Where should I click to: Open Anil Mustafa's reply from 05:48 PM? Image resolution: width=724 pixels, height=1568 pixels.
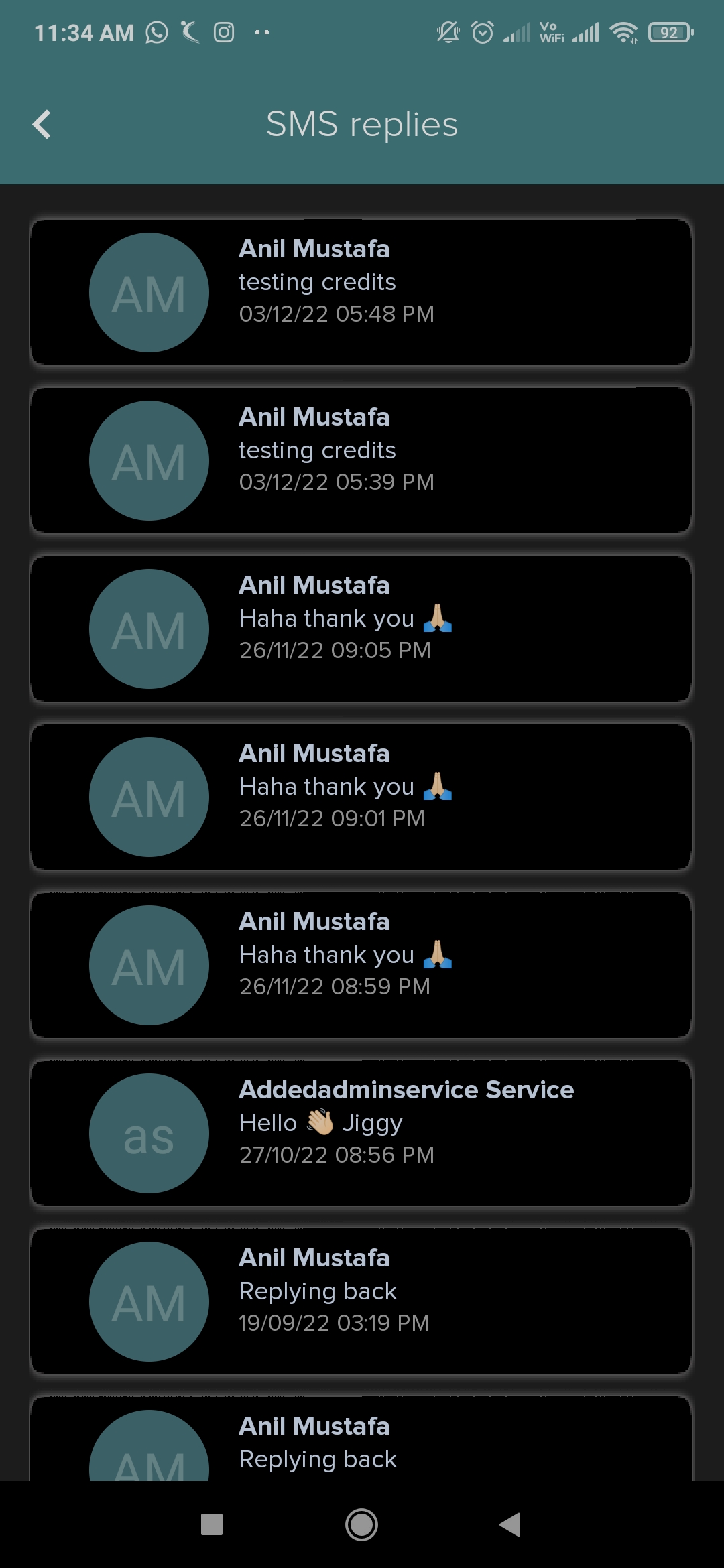coord(361,292)
